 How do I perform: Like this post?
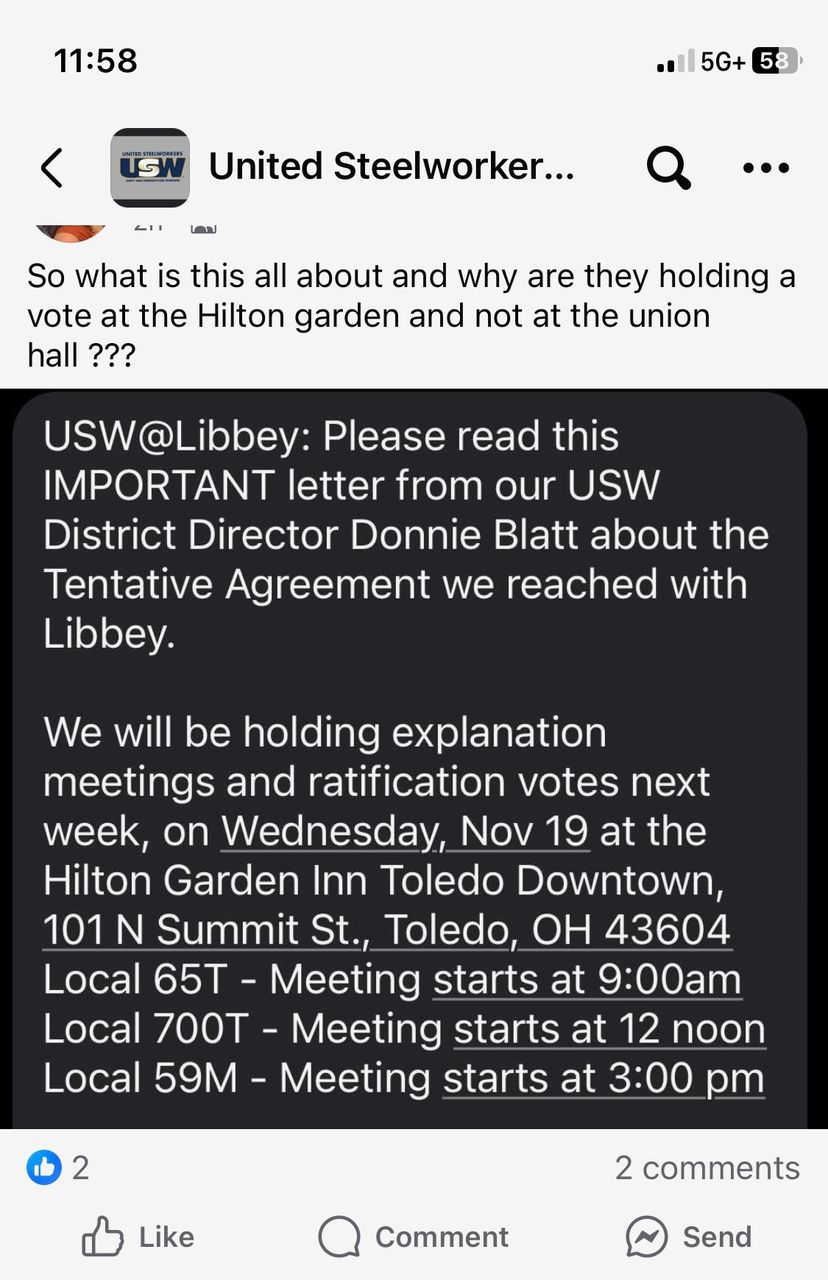pyautogui.click(x=137, y=1237)
